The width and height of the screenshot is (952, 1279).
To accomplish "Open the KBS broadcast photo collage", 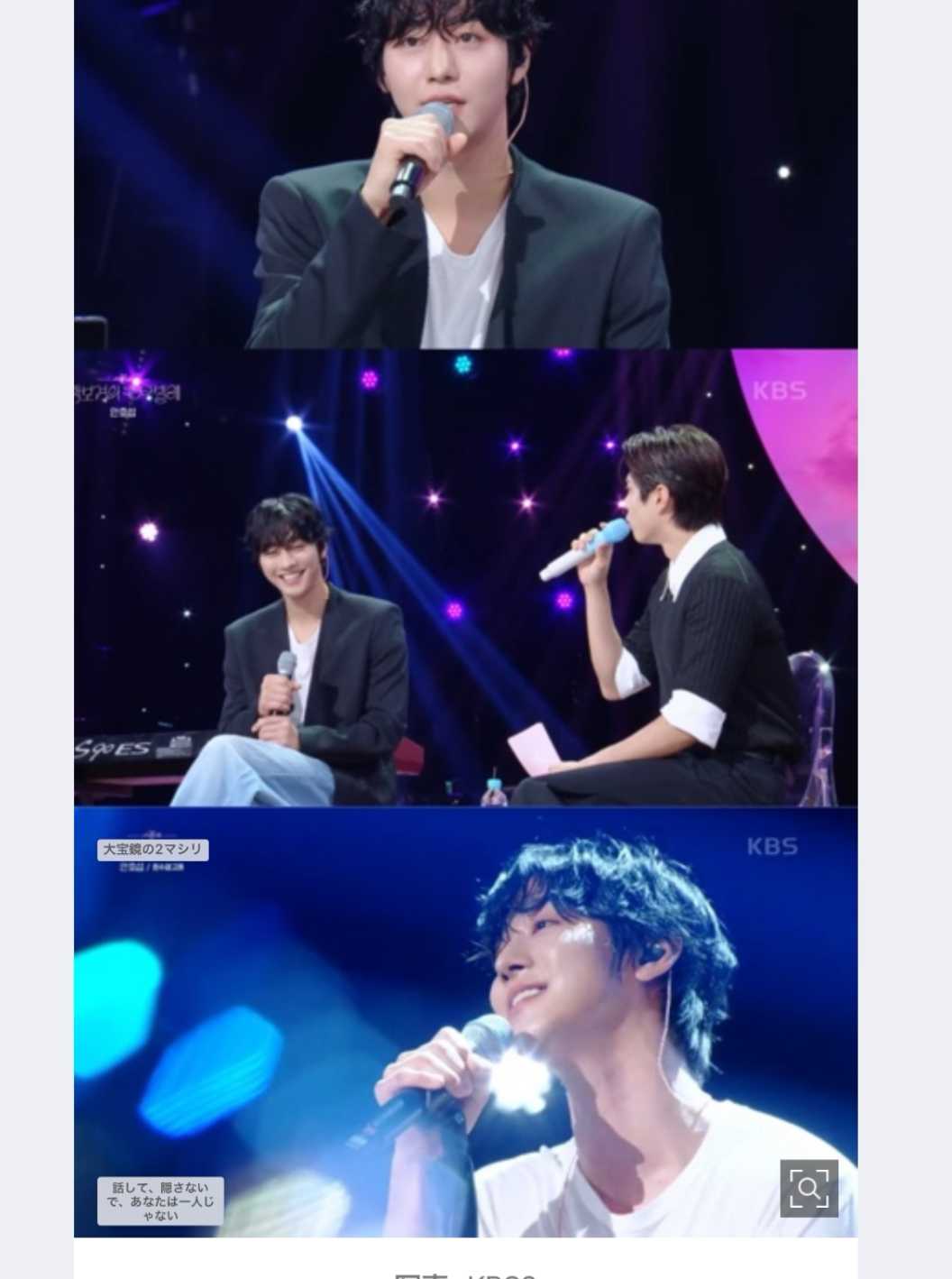I will pos(465,577).
